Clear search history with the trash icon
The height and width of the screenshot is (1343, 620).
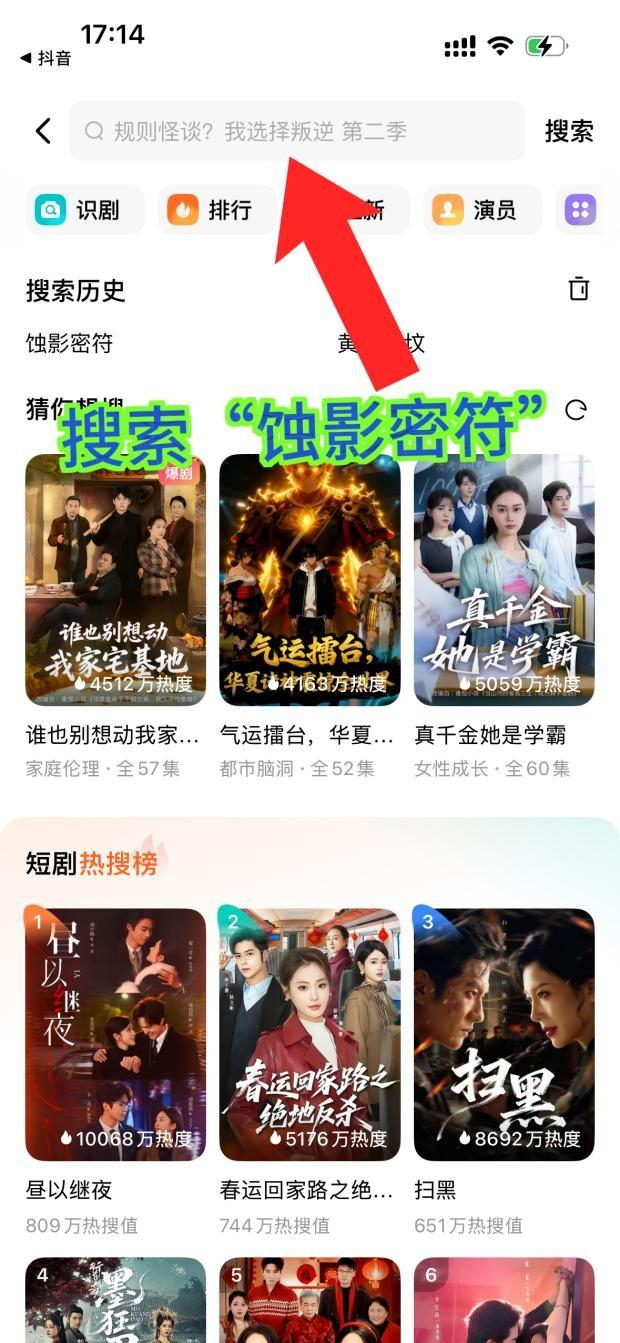click(578, 290)
